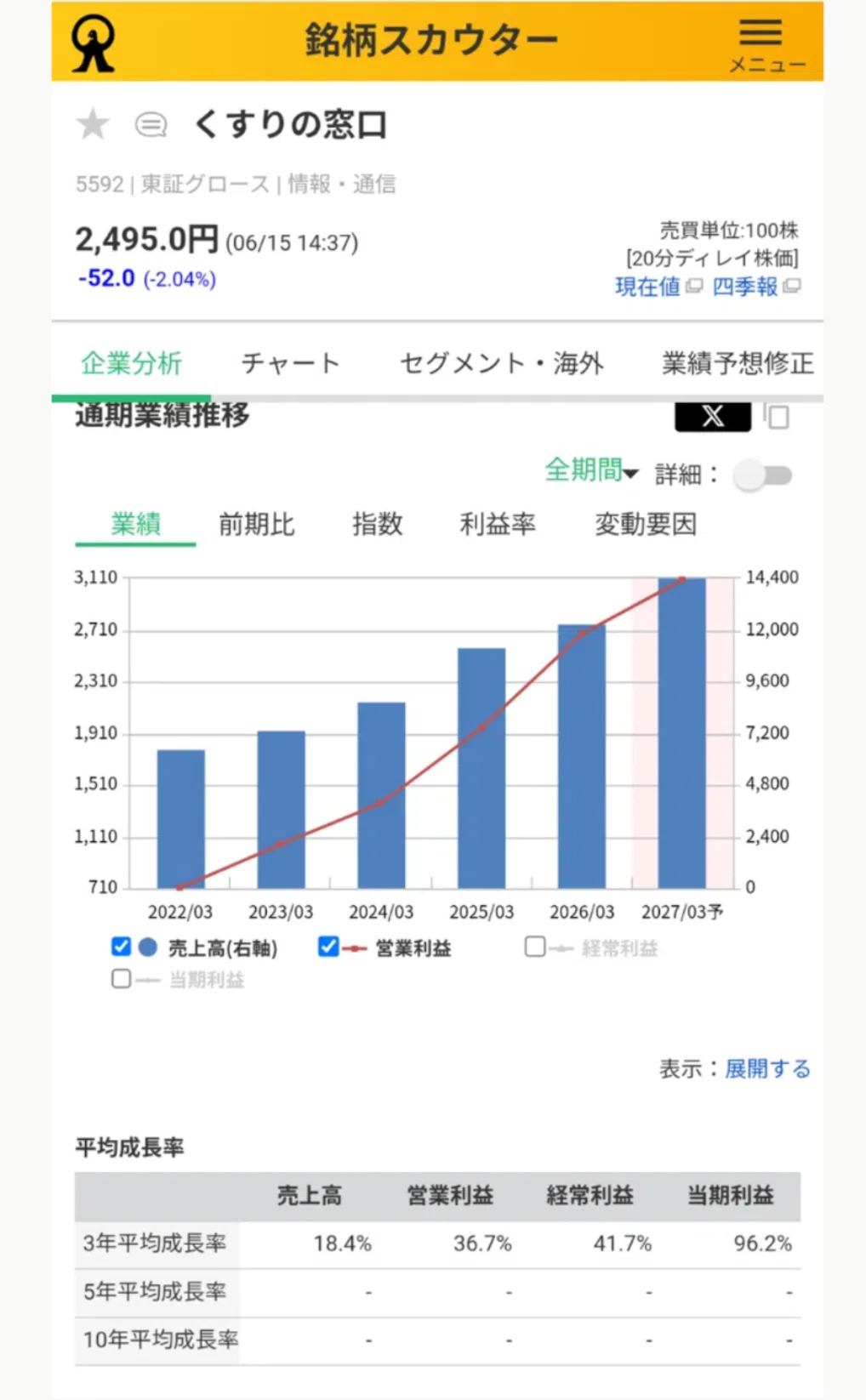This screenshot has height=1400, width=866.
Task: Open the 業績予想修正 tab
Action: [738, 363]
